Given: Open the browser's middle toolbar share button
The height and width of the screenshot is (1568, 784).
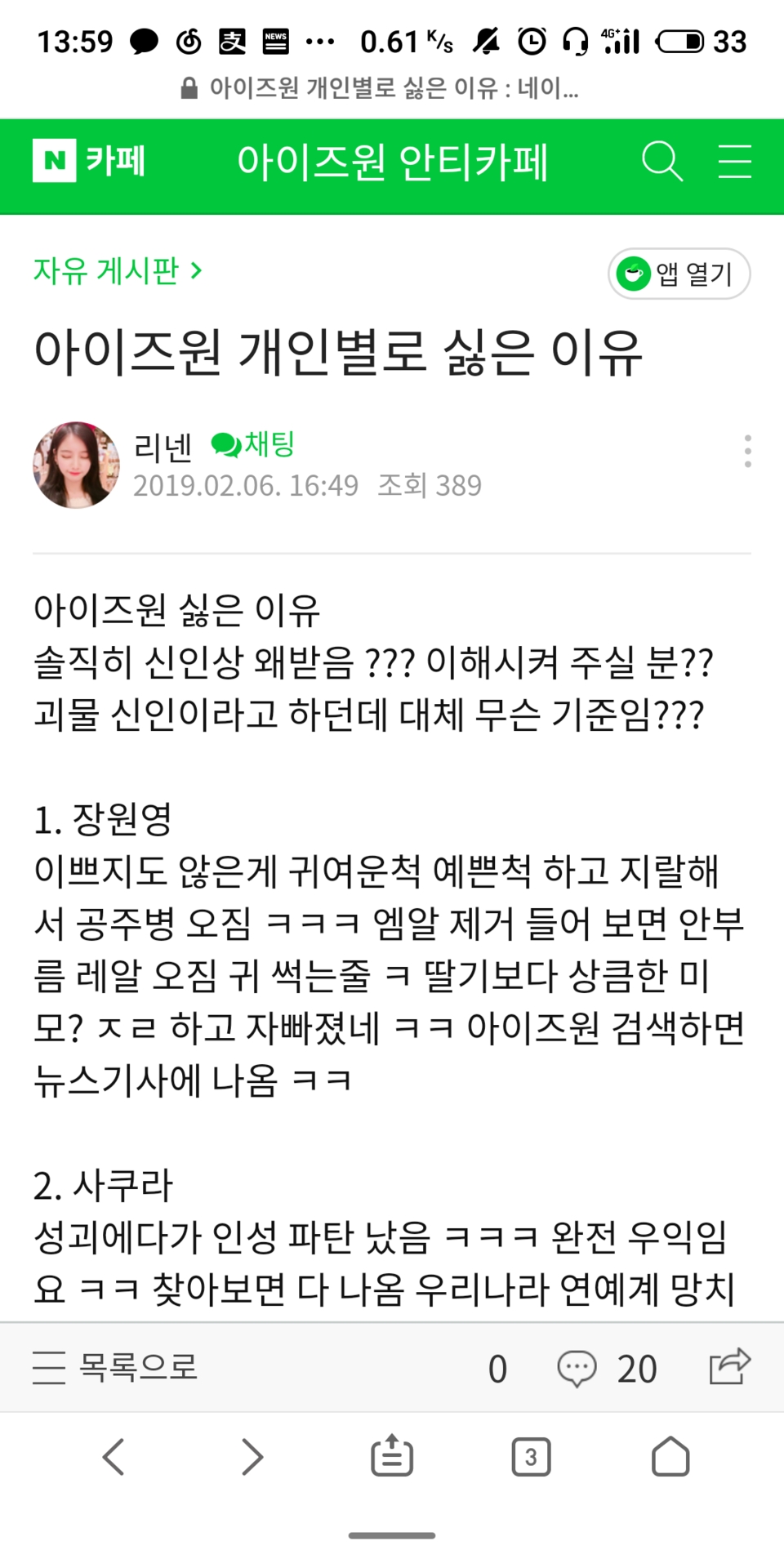Looking at the screenshot, I should point(392,1457).
